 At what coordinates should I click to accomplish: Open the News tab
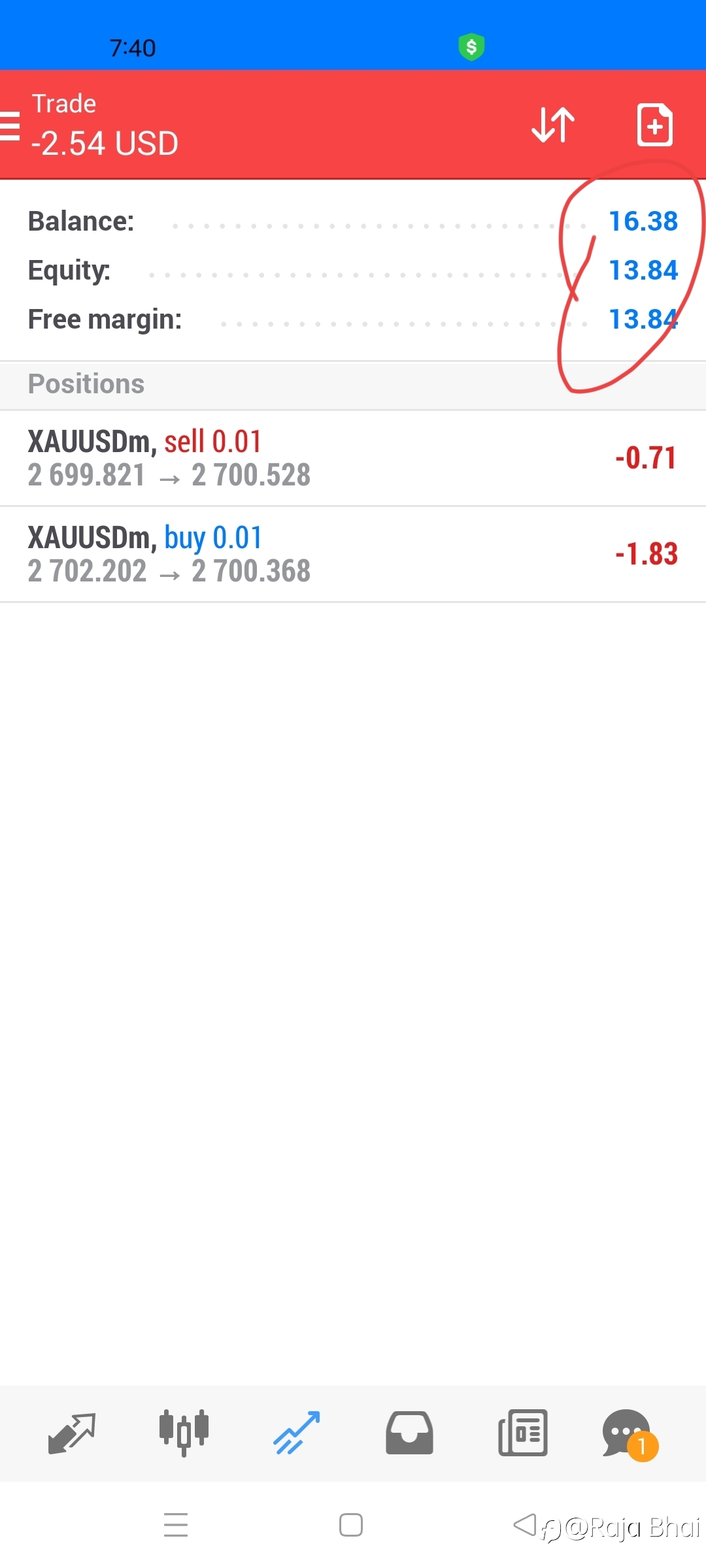pos(522,1433)
